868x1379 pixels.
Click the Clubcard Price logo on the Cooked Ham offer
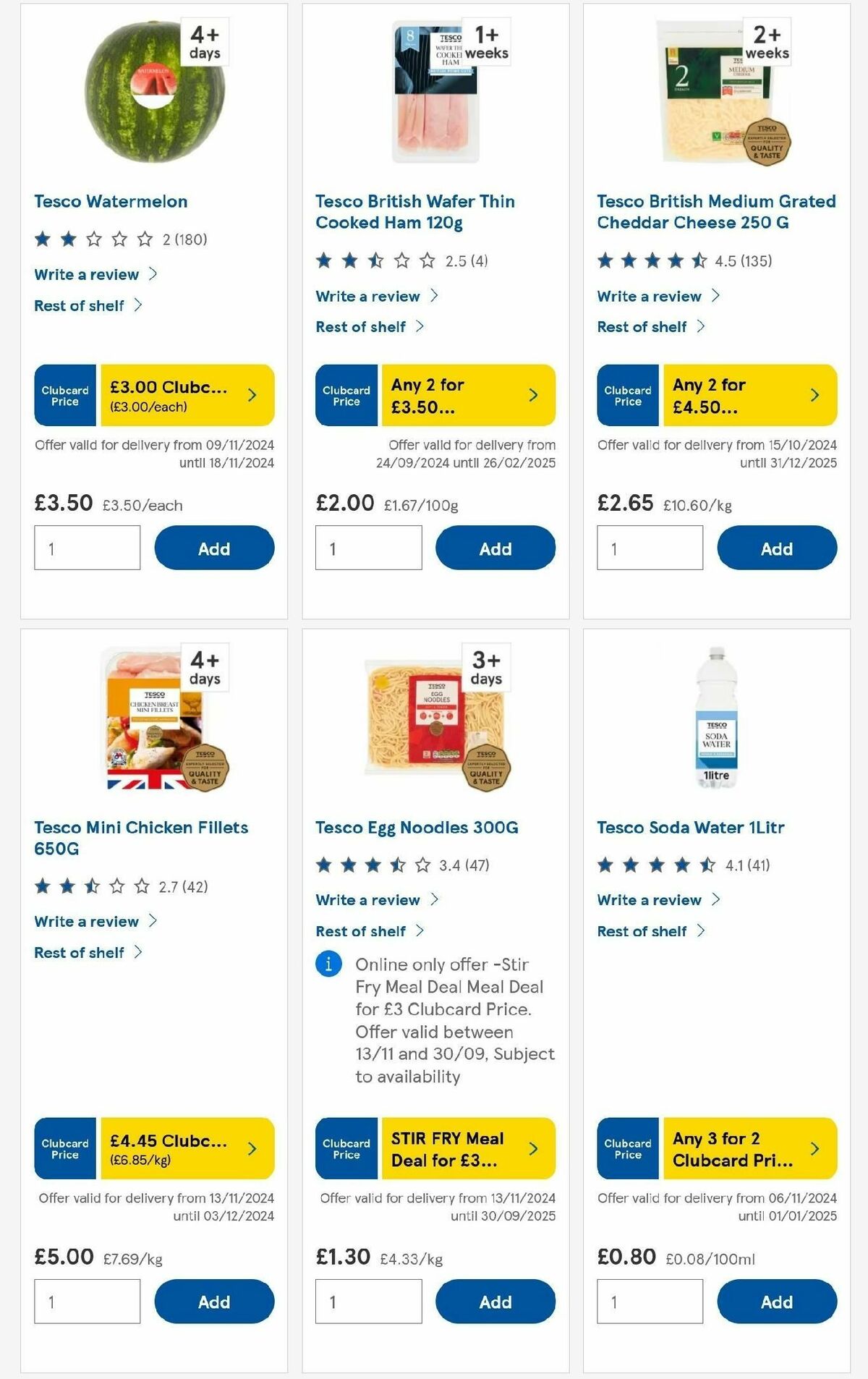[x=346, y=394]
